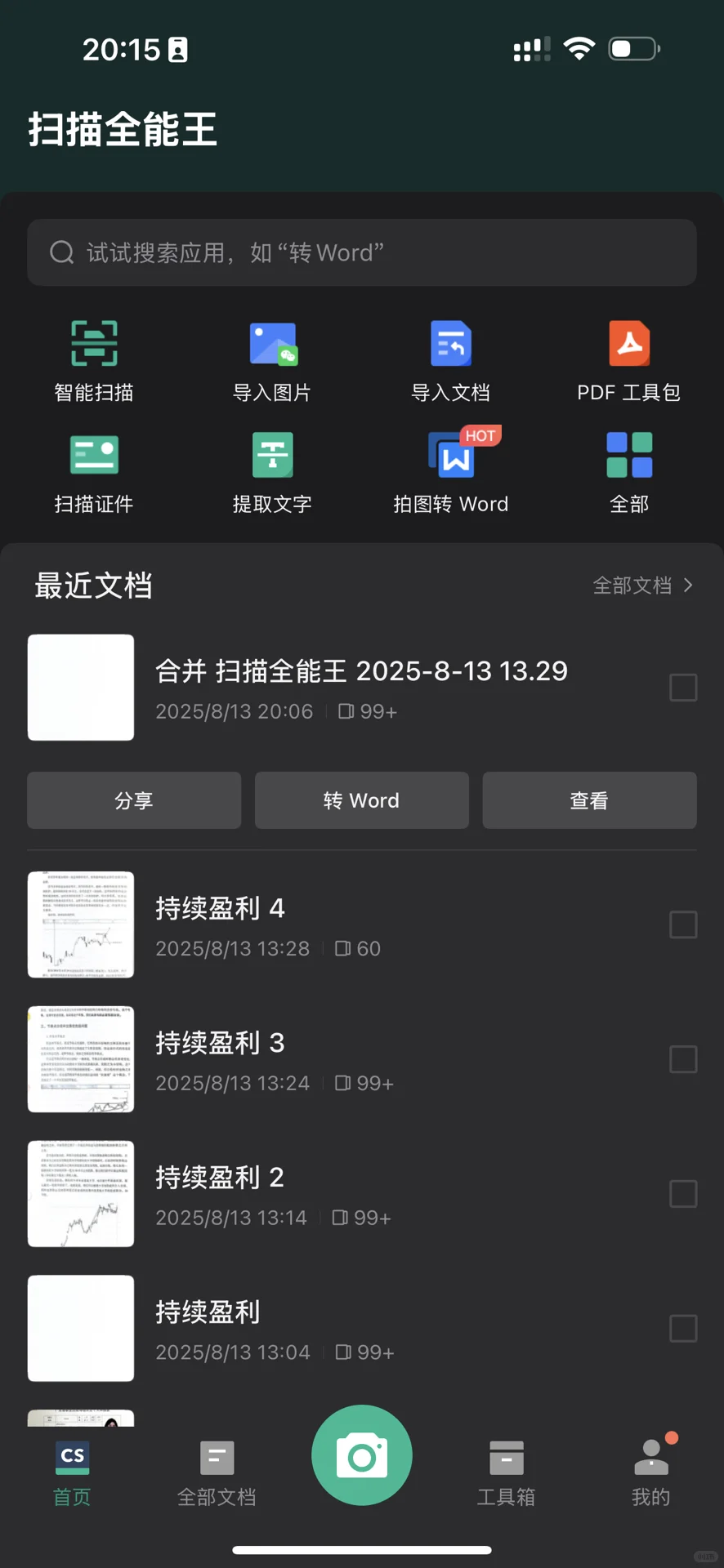The width and height of the screenshot is (724, 1568).
Task: Select checkbox for 持续盈利 4
Action: click(683, 924)
